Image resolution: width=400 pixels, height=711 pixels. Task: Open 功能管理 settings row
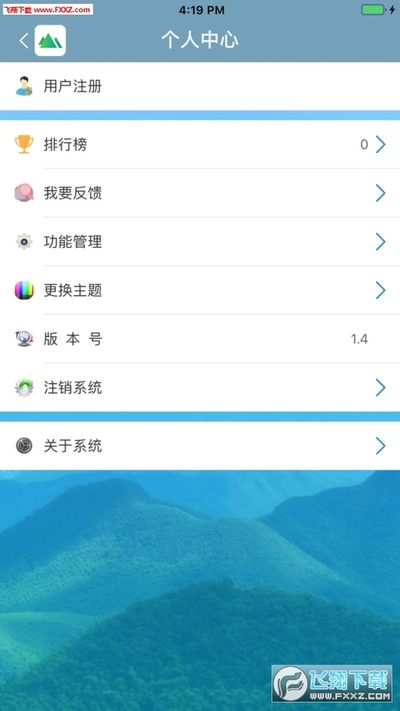[200, 242]
